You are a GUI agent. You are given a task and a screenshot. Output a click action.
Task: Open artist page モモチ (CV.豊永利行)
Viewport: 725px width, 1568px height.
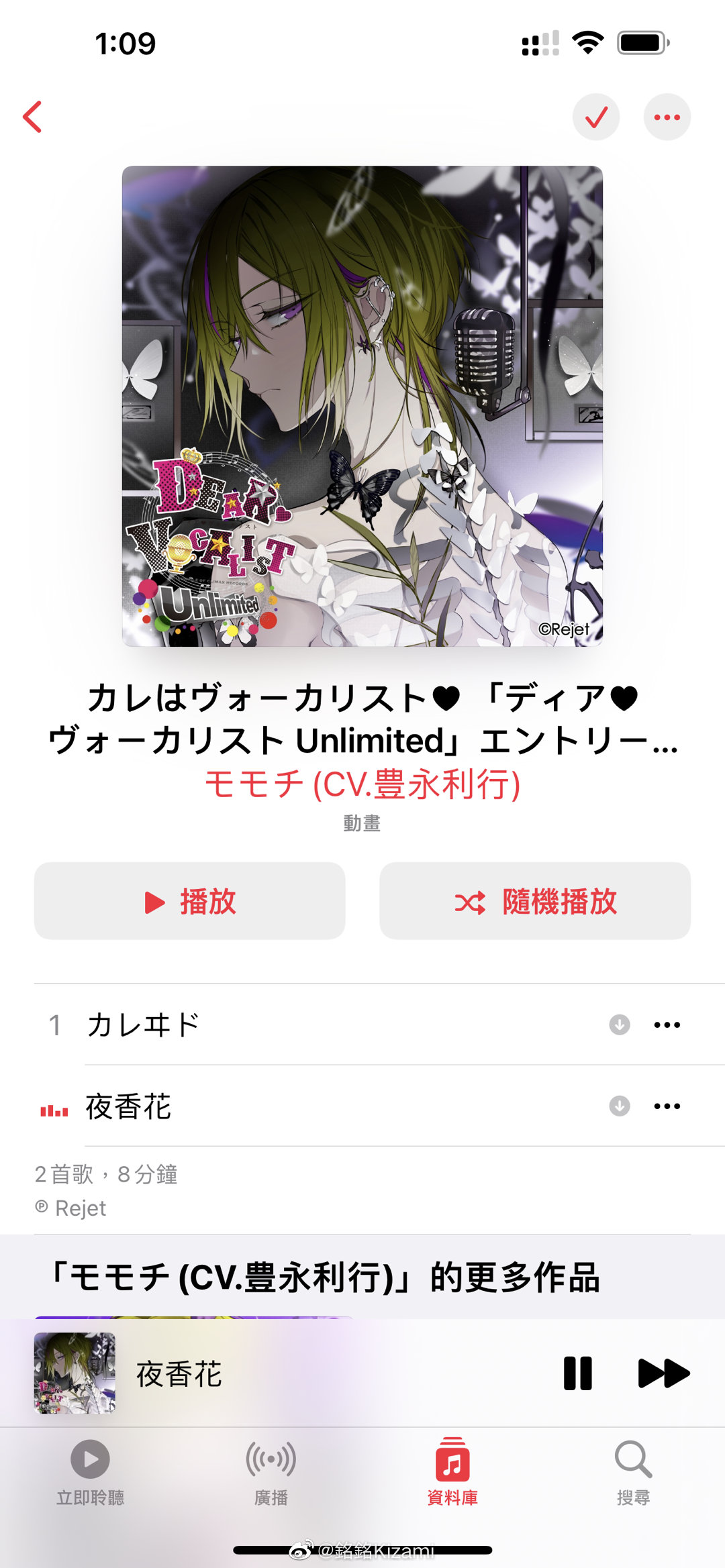click(x=362, y=784)
